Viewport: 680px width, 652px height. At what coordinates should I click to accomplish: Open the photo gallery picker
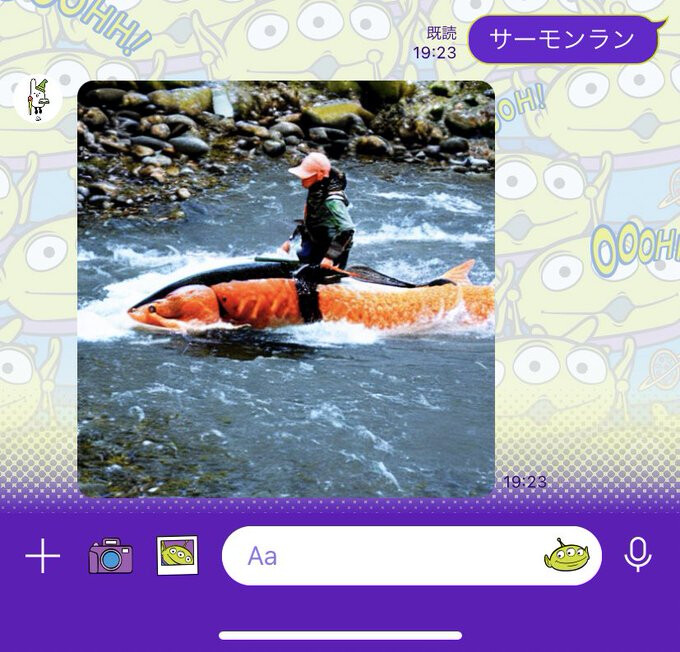click(178, 556)
